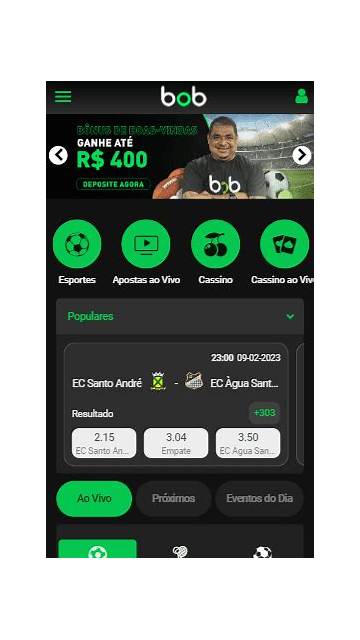The height and width of the screenshot is (640, 360).
Task: Collapse the Populares section
Action: (290, 316)
